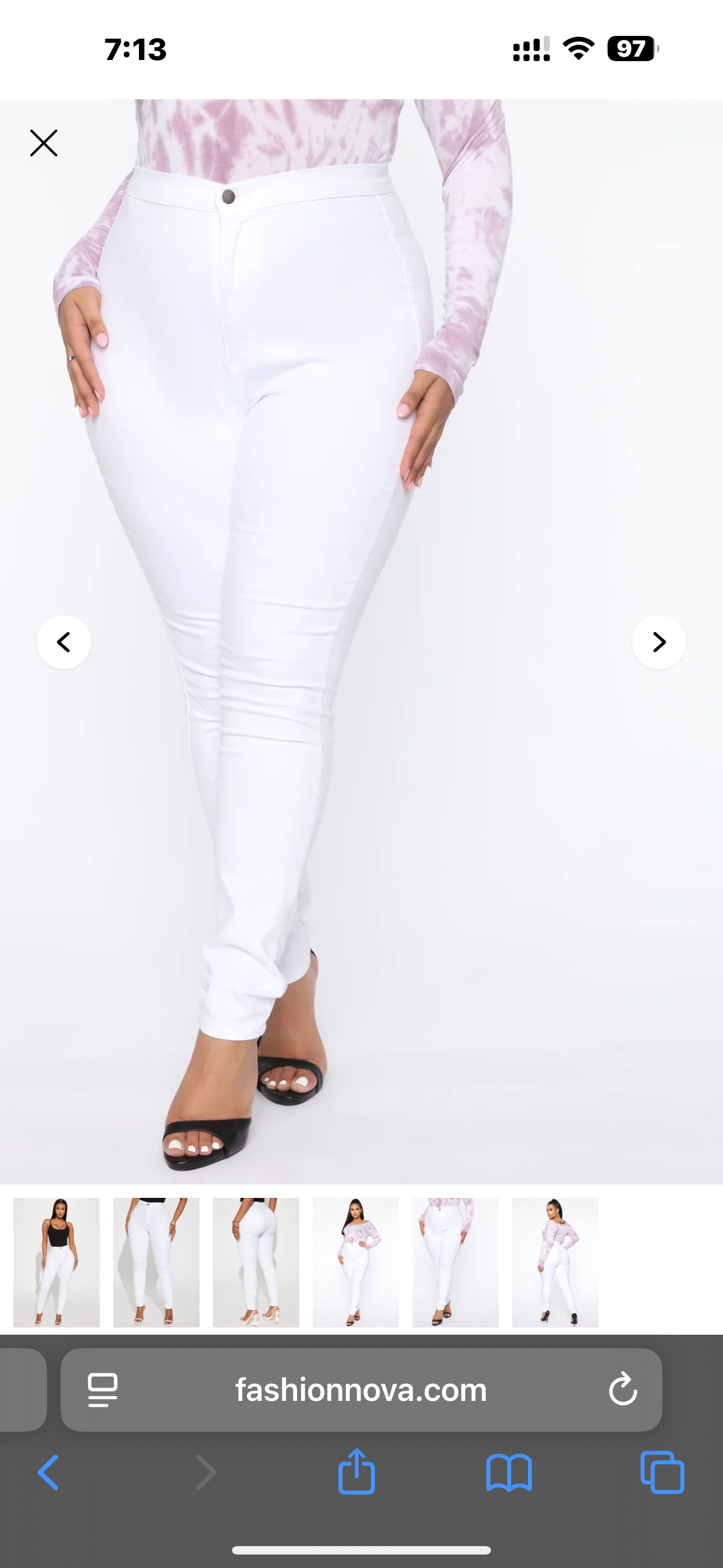Viewport: 723px width, 1568px height.
Task: Advance to the next product photo
Action: tap(659, 642)
